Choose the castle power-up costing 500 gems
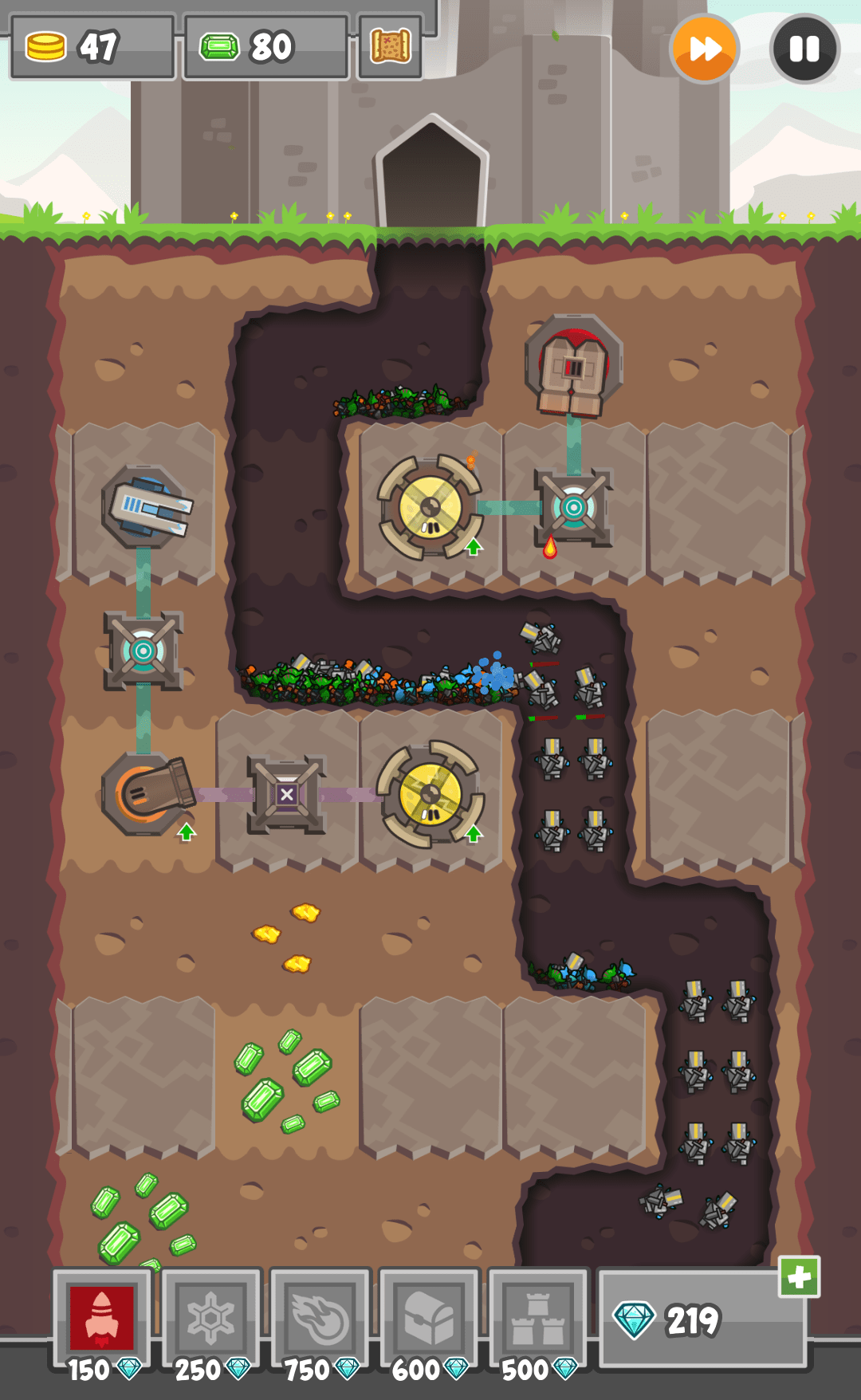861x1400 pixels. [x=538, y=1316]
